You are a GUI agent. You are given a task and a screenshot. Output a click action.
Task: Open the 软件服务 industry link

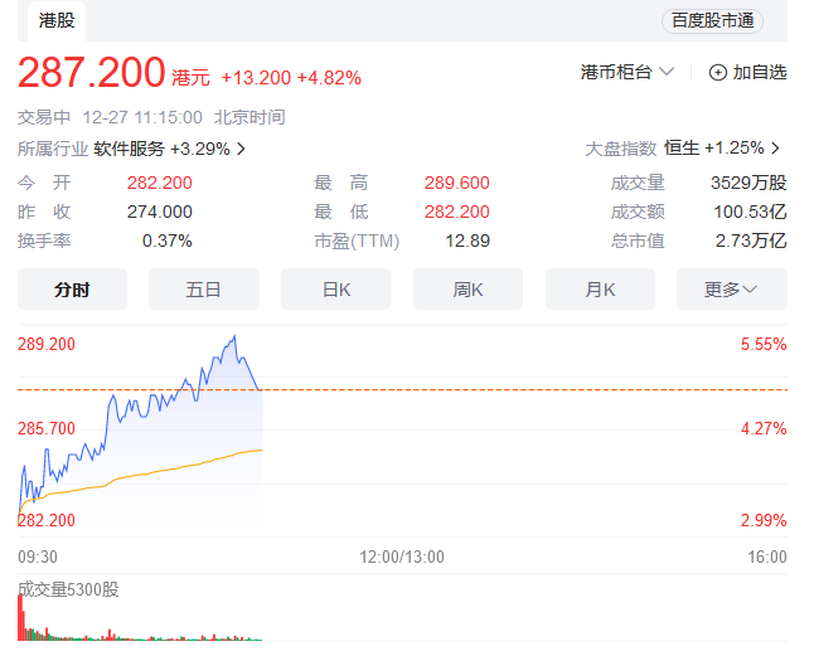tap(169, 149)
